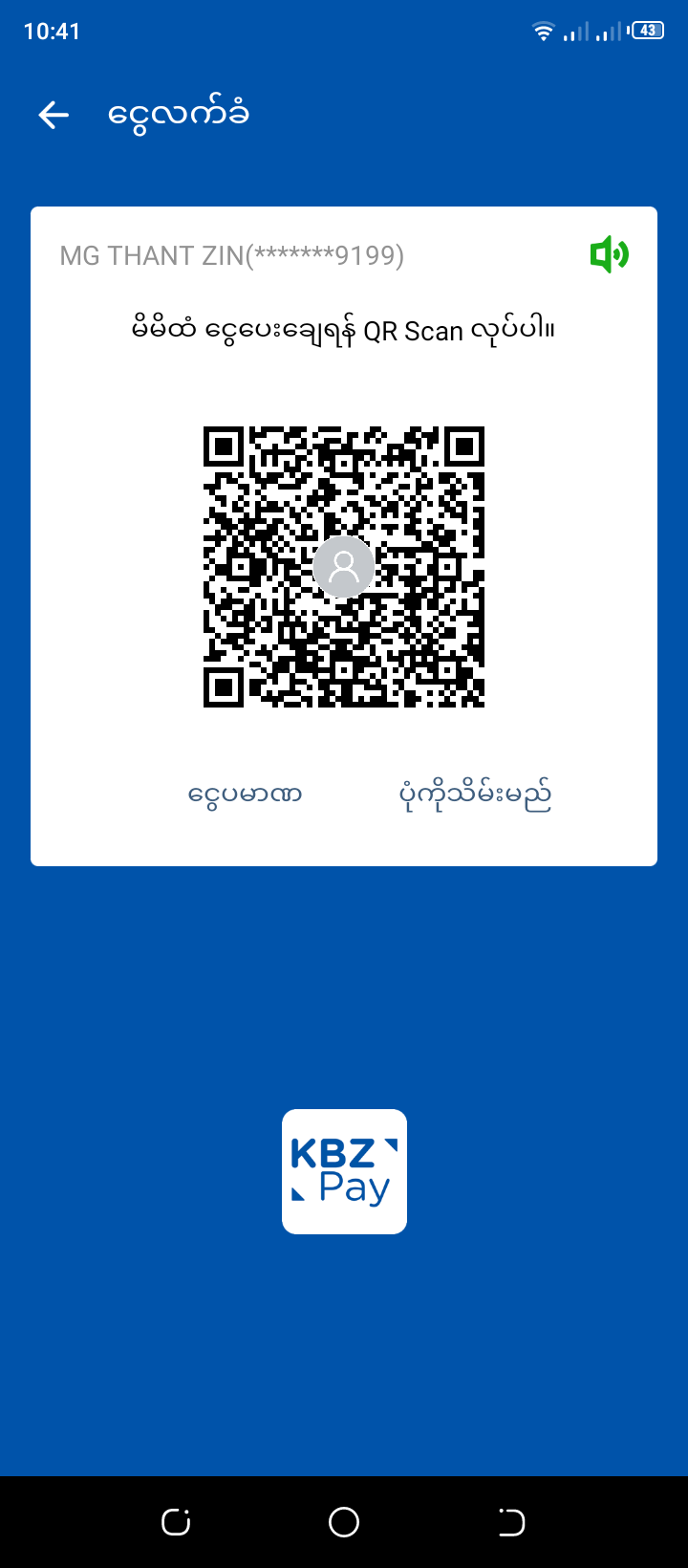Tap ပုံကိုသိမ်းမည် to save the QR image
Screen dimensions: 688x1568
point(475,795)
